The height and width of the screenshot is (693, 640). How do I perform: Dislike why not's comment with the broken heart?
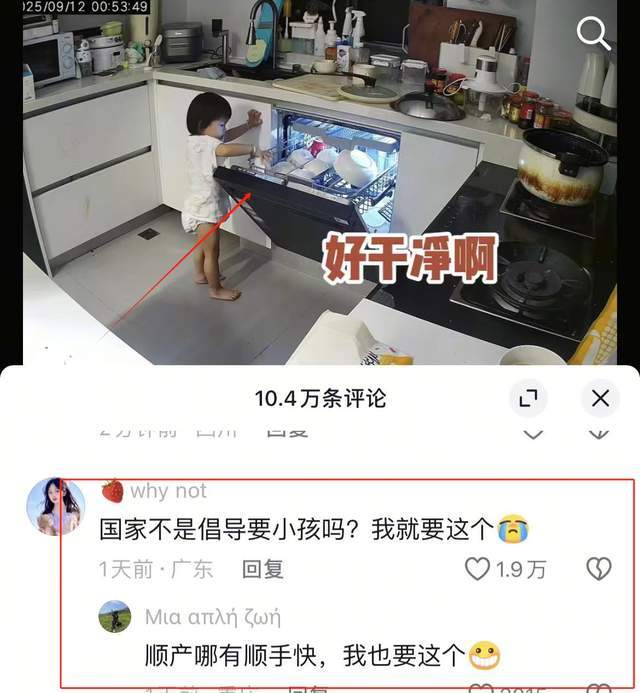(x=598, y=569)
